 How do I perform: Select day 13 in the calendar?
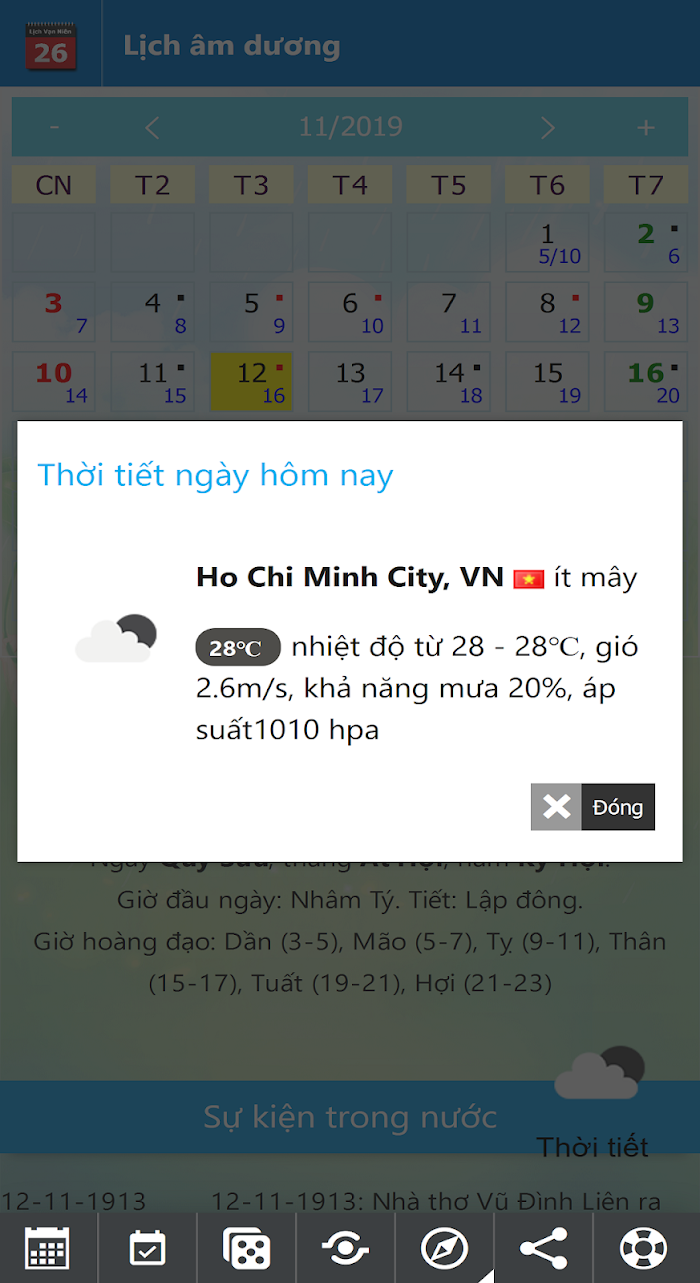pos(350,381)
